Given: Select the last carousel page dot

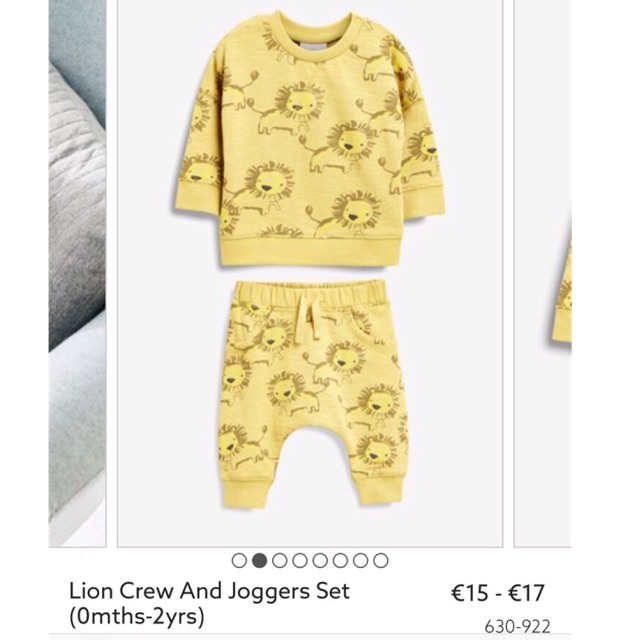Looking at the screenshot, I should (x=381, y=561).
